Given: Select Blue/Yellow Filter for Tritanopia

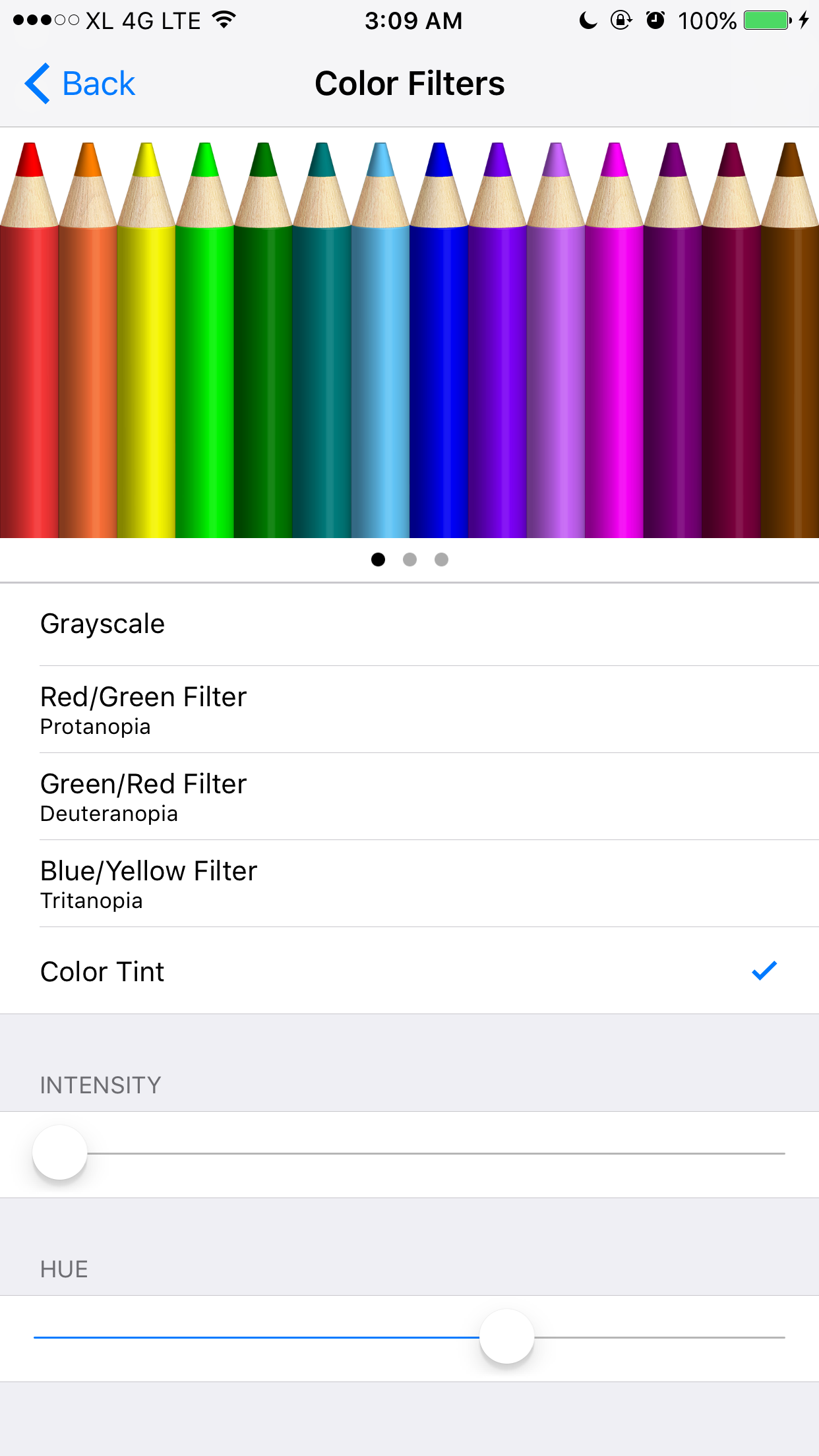Looking at the screenshot, I should 409,884.
